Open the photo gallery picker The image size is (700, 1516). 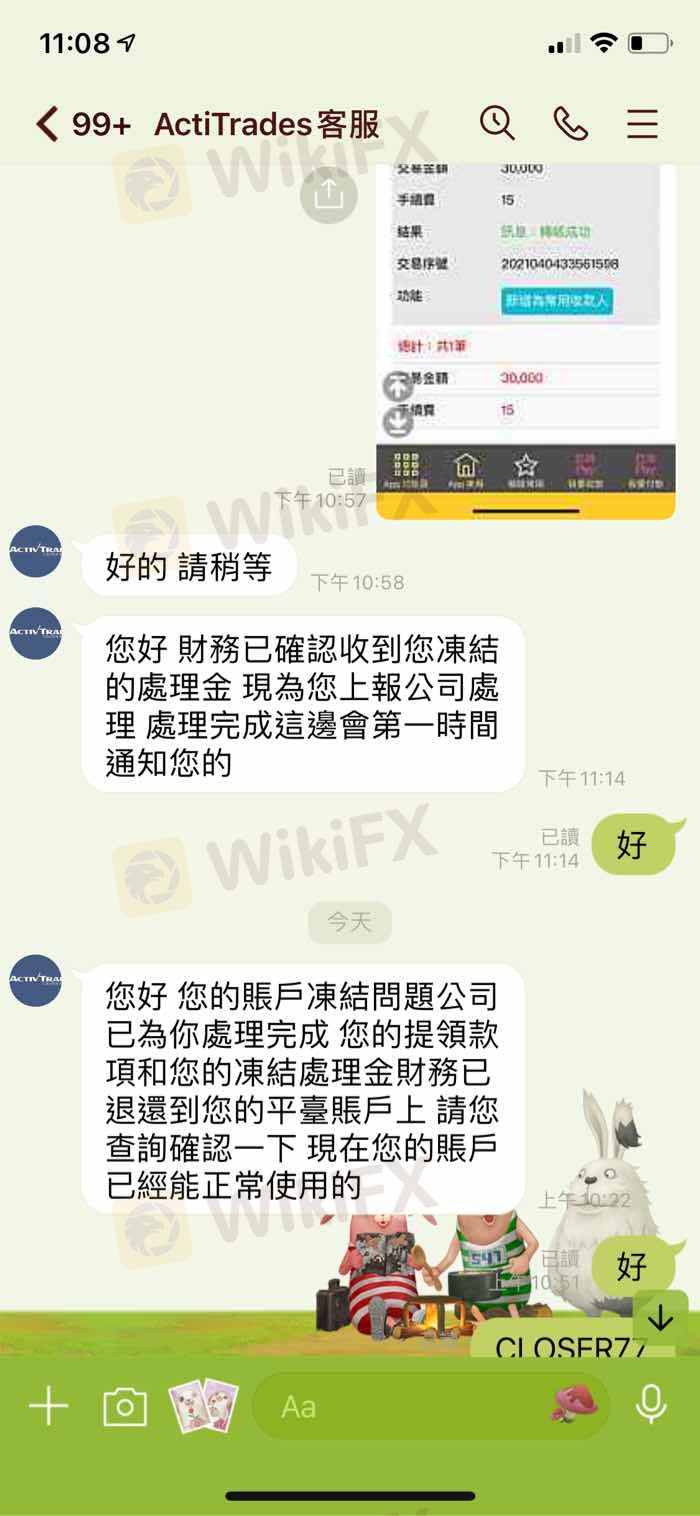pyautogui.click(x=203, y=1407)
